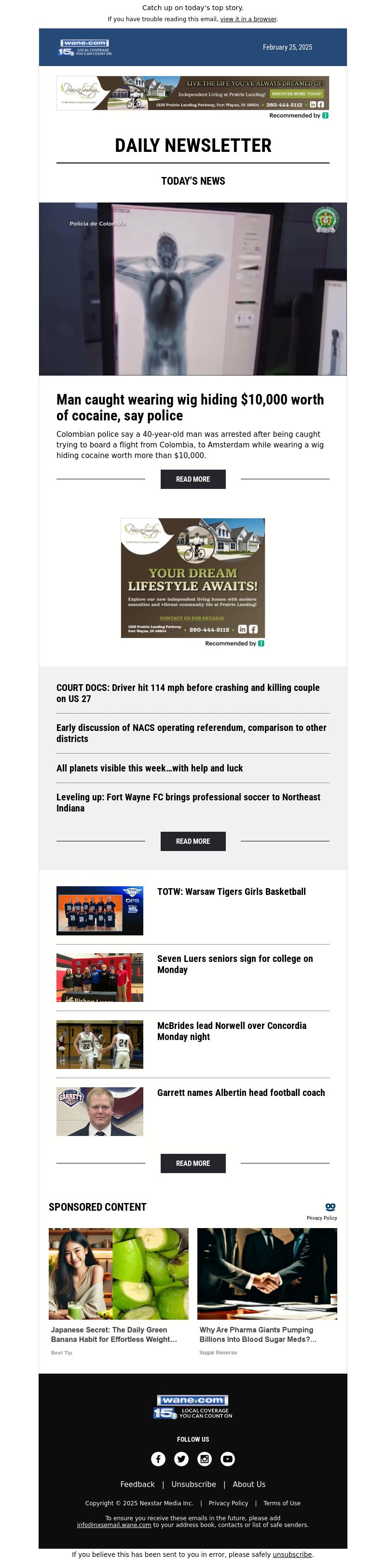Visit WANE's YouTube channel

[228, 1459]
